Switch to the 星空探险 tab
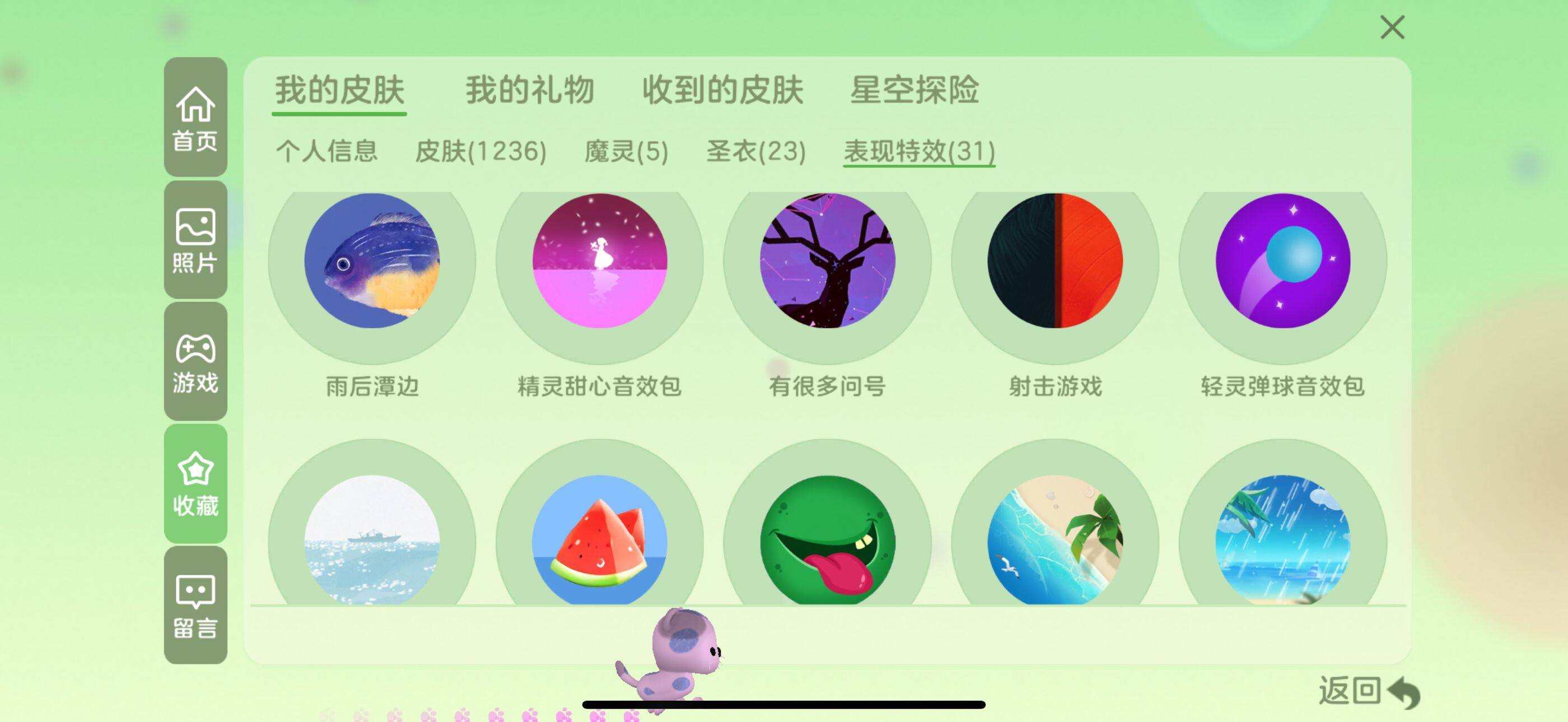Screen dimensions: 1568x722 [x=914, y=90]
